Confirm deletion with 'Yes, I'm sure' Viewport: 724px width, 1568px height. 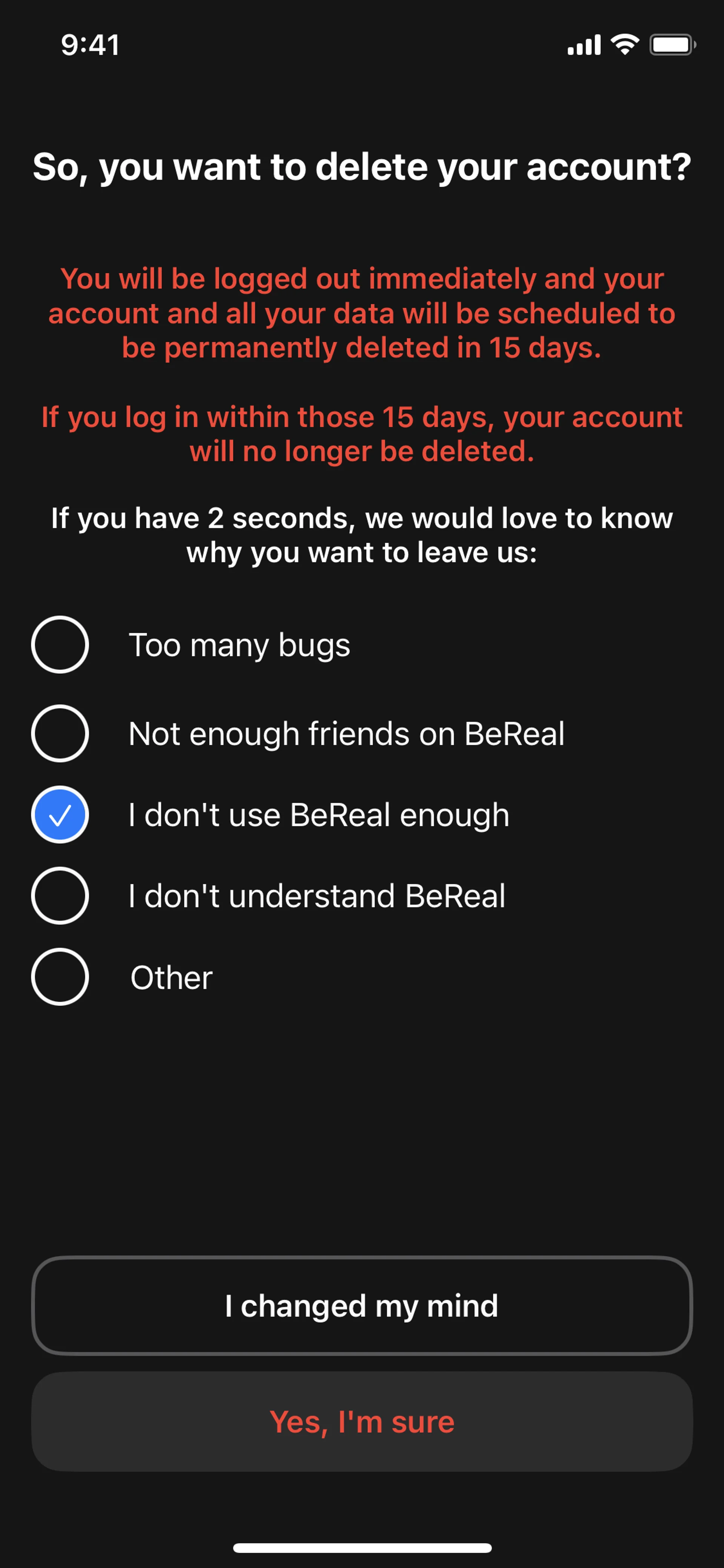(x=362, y=1422)
